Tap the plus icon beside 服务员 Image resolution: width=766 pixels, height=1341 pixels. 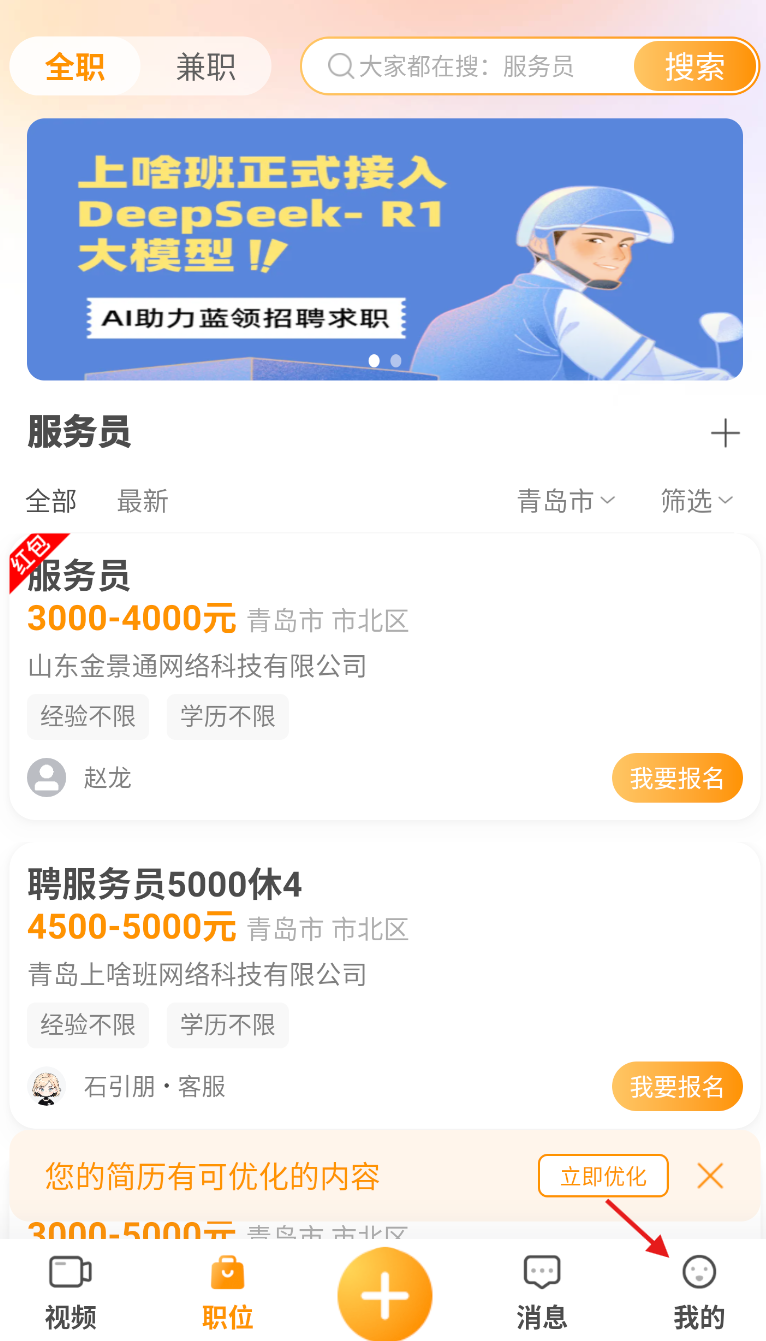(x=725, y=433)
